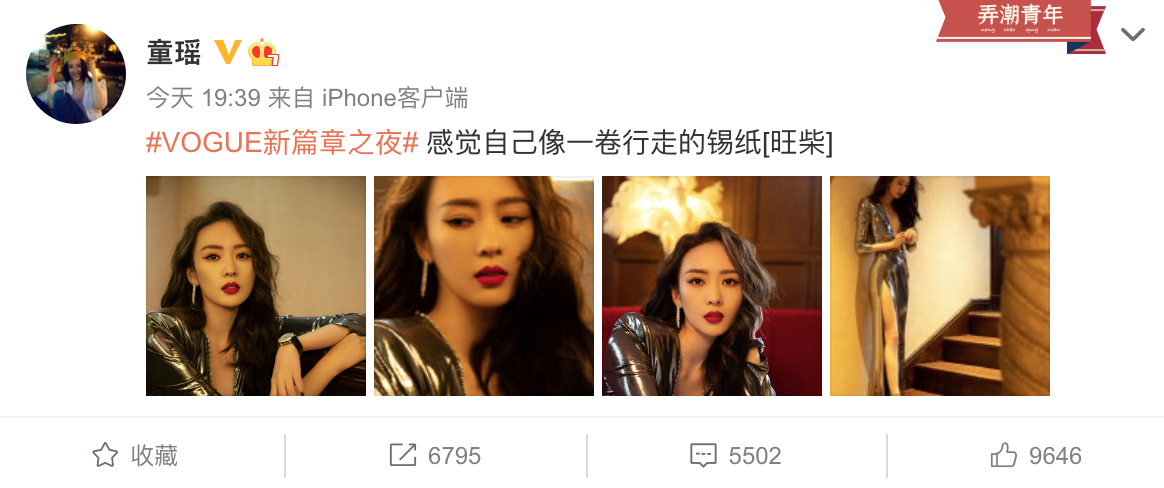
Task: View the first photo with wristwatch
Action: pos(256,286)
